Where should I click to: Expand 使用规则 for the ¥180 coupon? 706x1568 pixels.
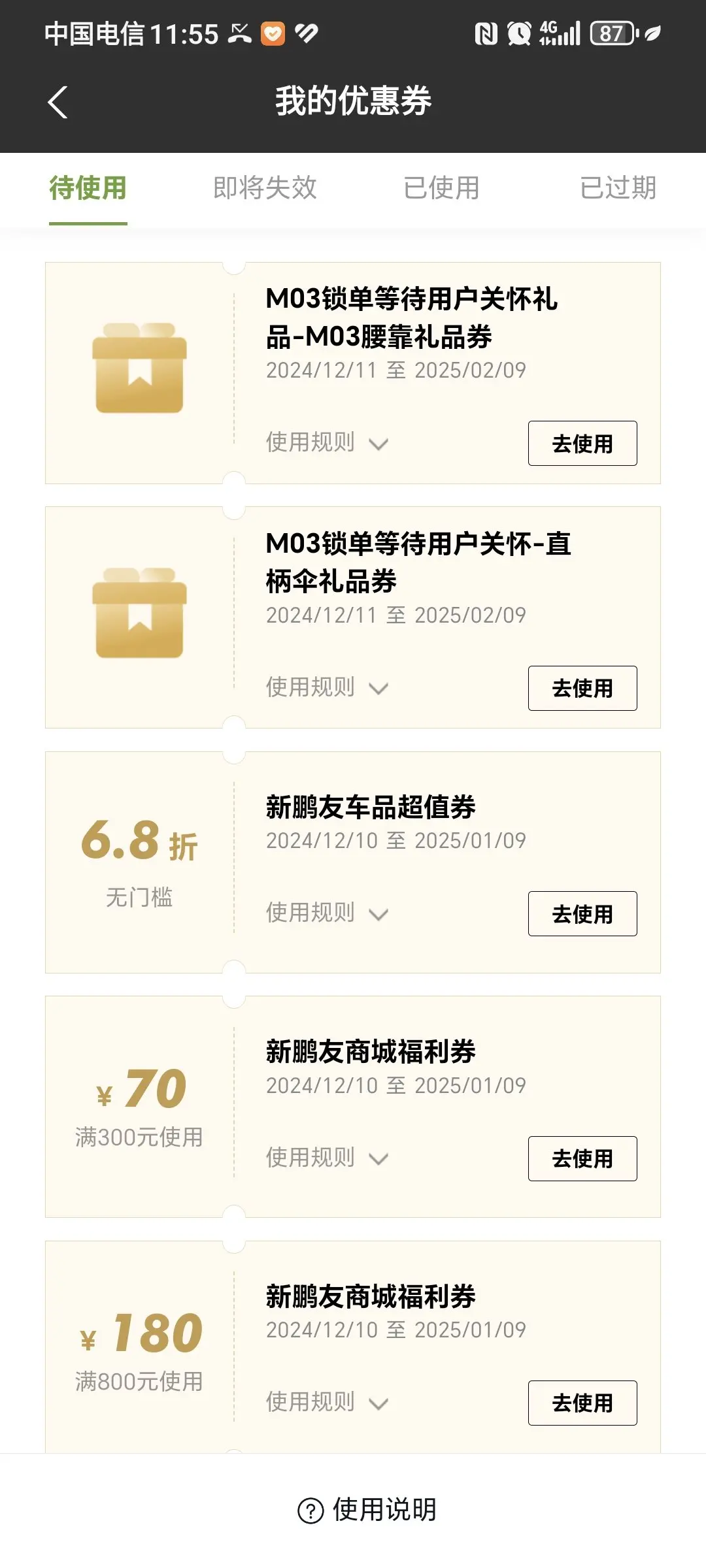pos(327,1402)
